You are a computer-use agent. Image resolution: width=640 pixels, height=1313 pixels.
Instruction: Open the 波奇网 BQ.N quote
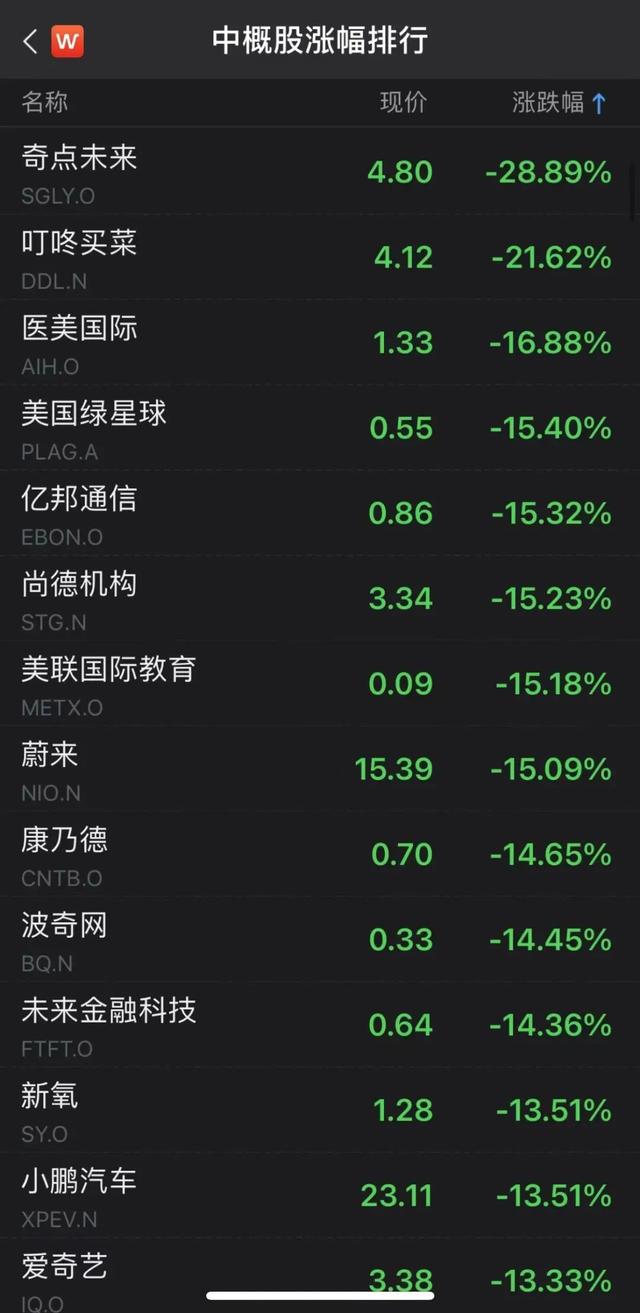[x=320, y=940]
